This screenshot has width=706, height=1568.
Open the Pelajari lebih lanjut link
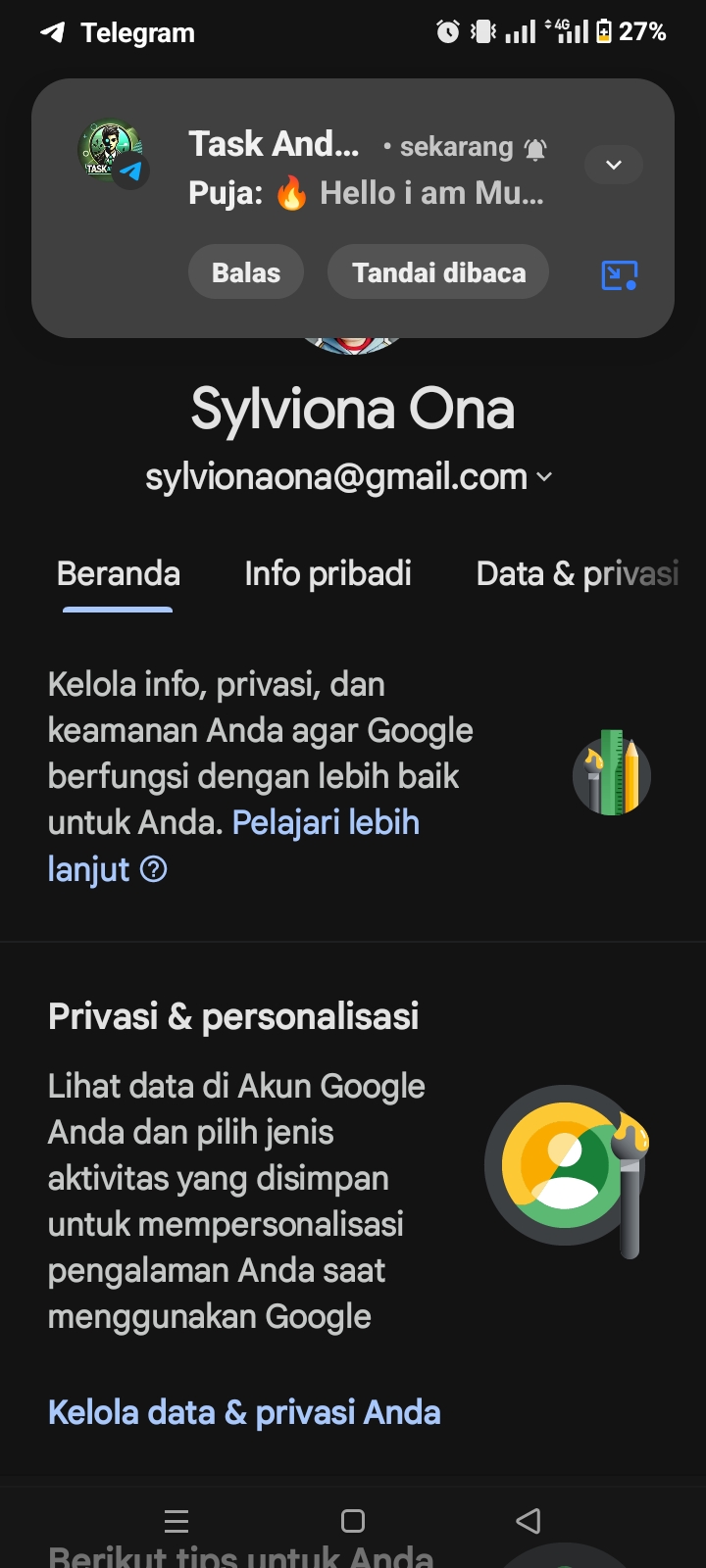pos(233,845)
